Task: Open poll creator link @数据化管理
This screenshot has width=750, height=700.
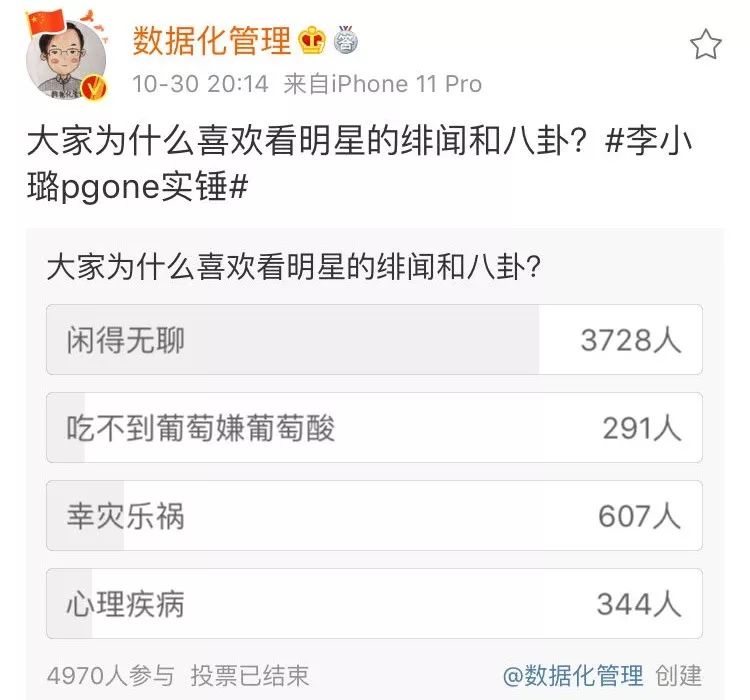Action: (x=574, y=676)
